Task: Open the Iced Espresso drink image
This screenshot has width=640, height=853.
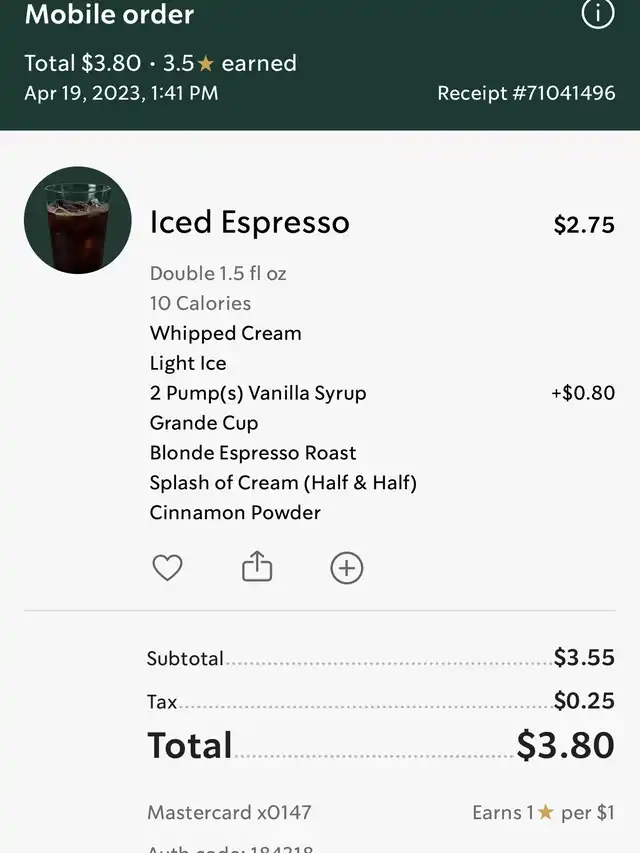Action: (78, 220)
